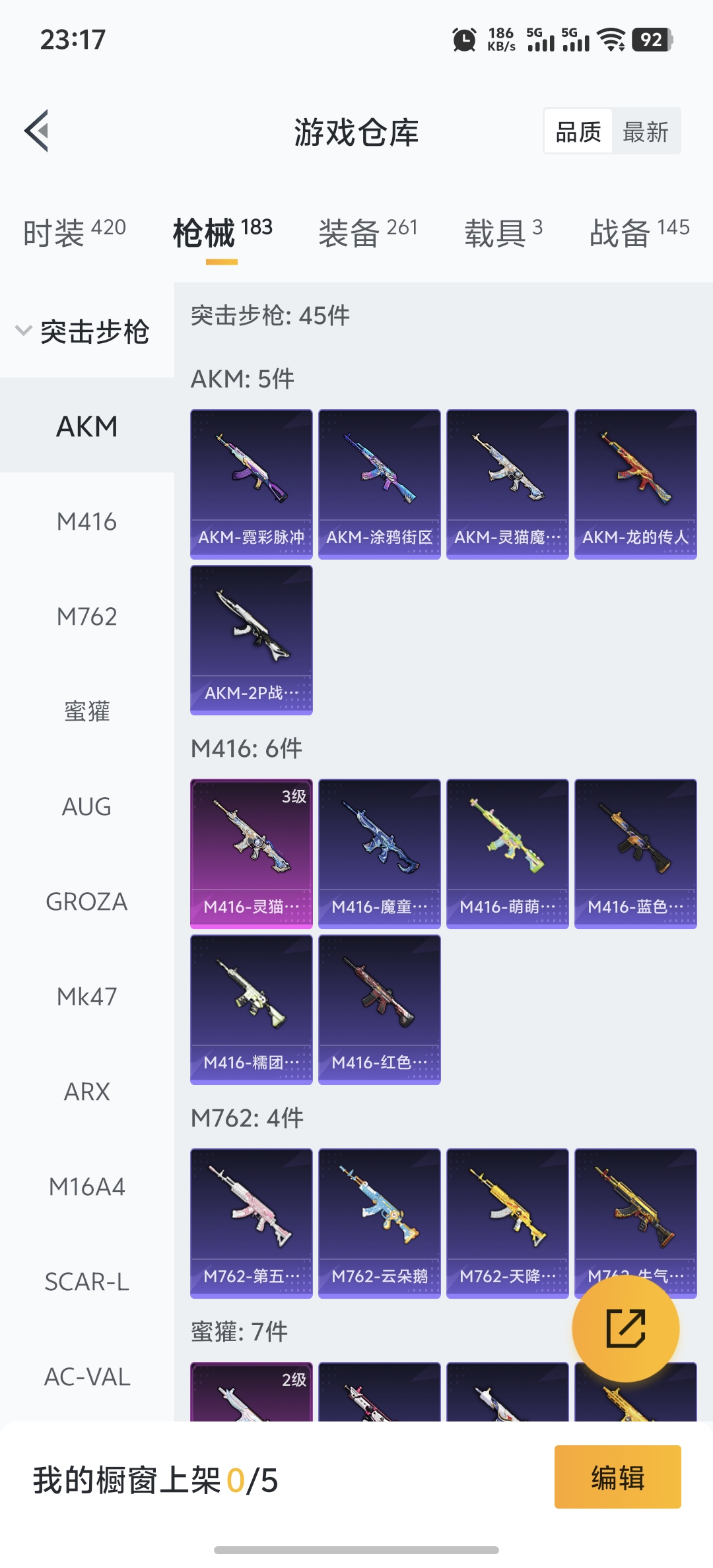Sort the warehouse by 品质
The image size is (713, 1568).
(578, 132)
